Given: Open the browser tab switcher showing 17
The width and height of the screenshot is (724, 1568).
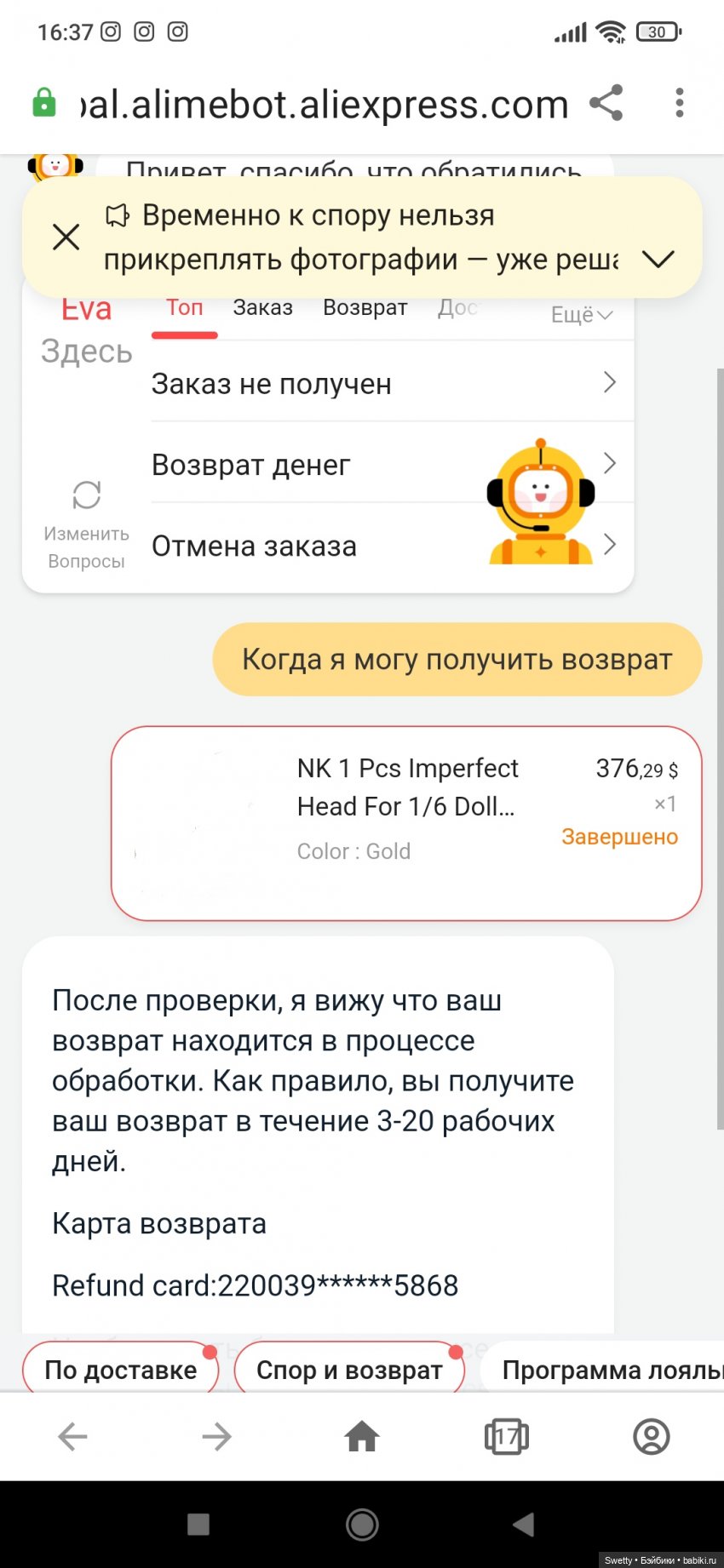Looking at the screenshot, I should tap(506, 1437).
